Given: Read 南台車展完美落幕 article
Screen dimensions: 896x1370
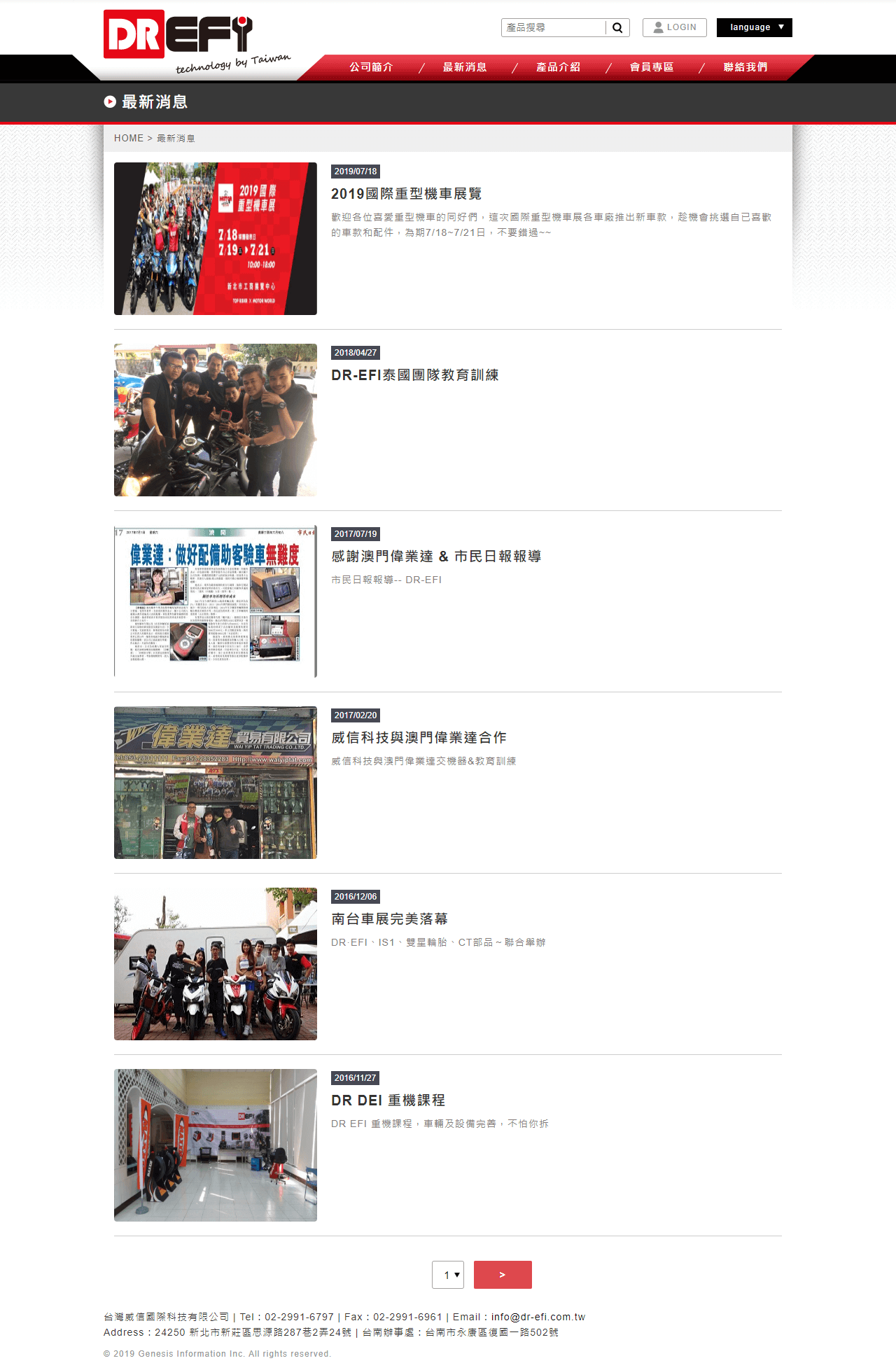Looking at the screenshot, I should 389,919.
